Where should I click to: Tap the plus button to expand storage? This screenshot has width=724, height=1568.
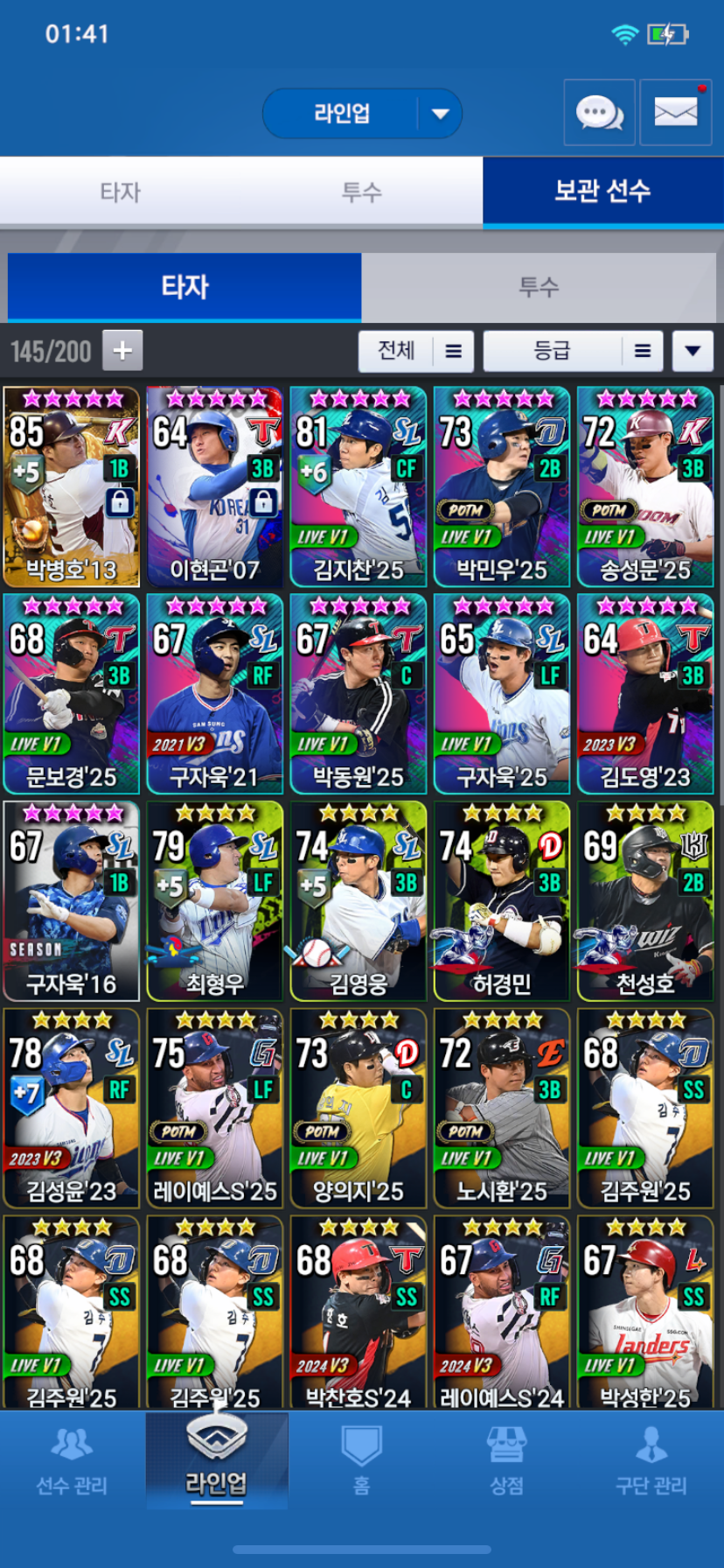[122, 351]
